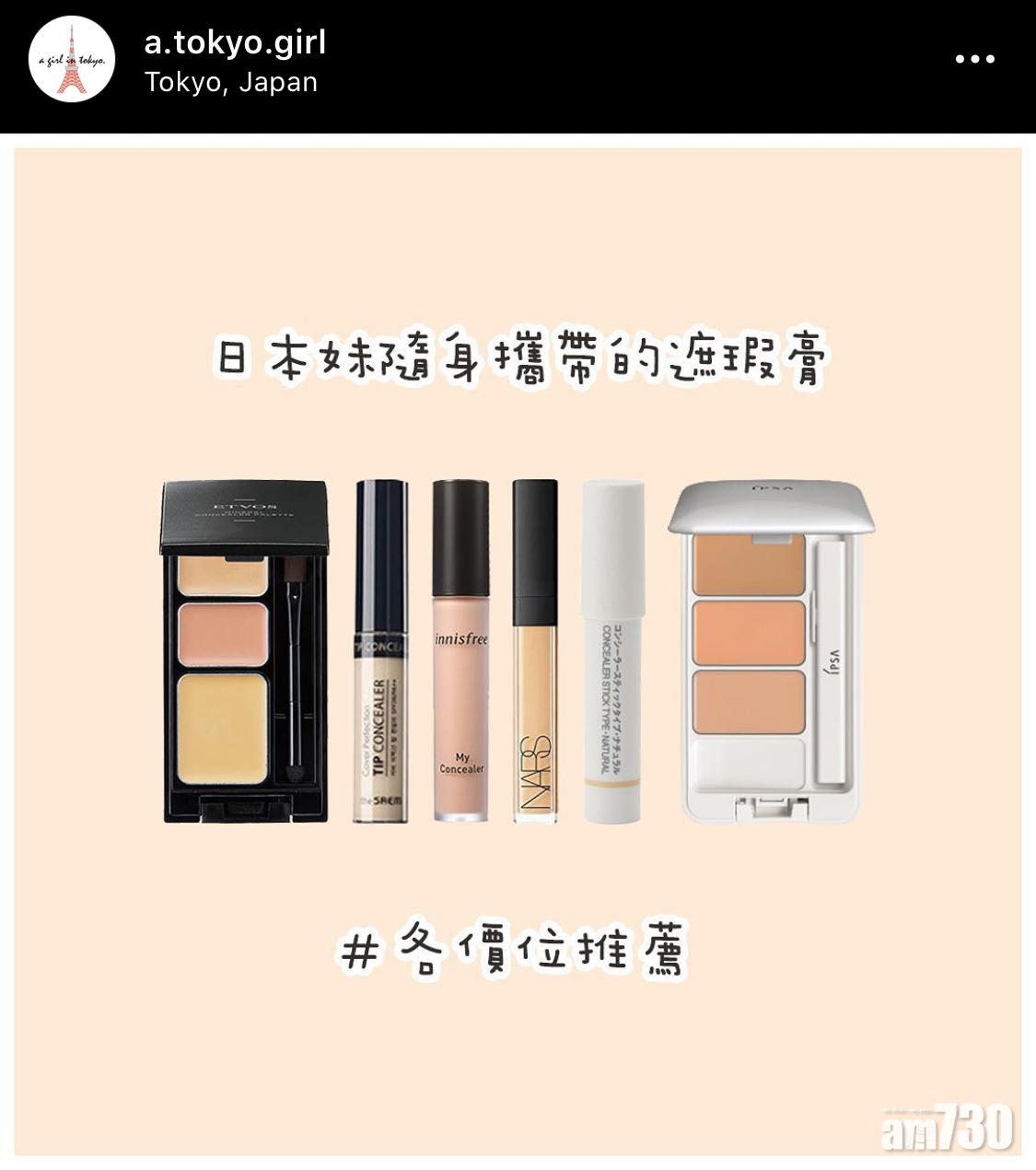Viewport: 1036px width, 1170px height.
Task: Open a.tokyo.girl profile picture
Action: (72, 59)
